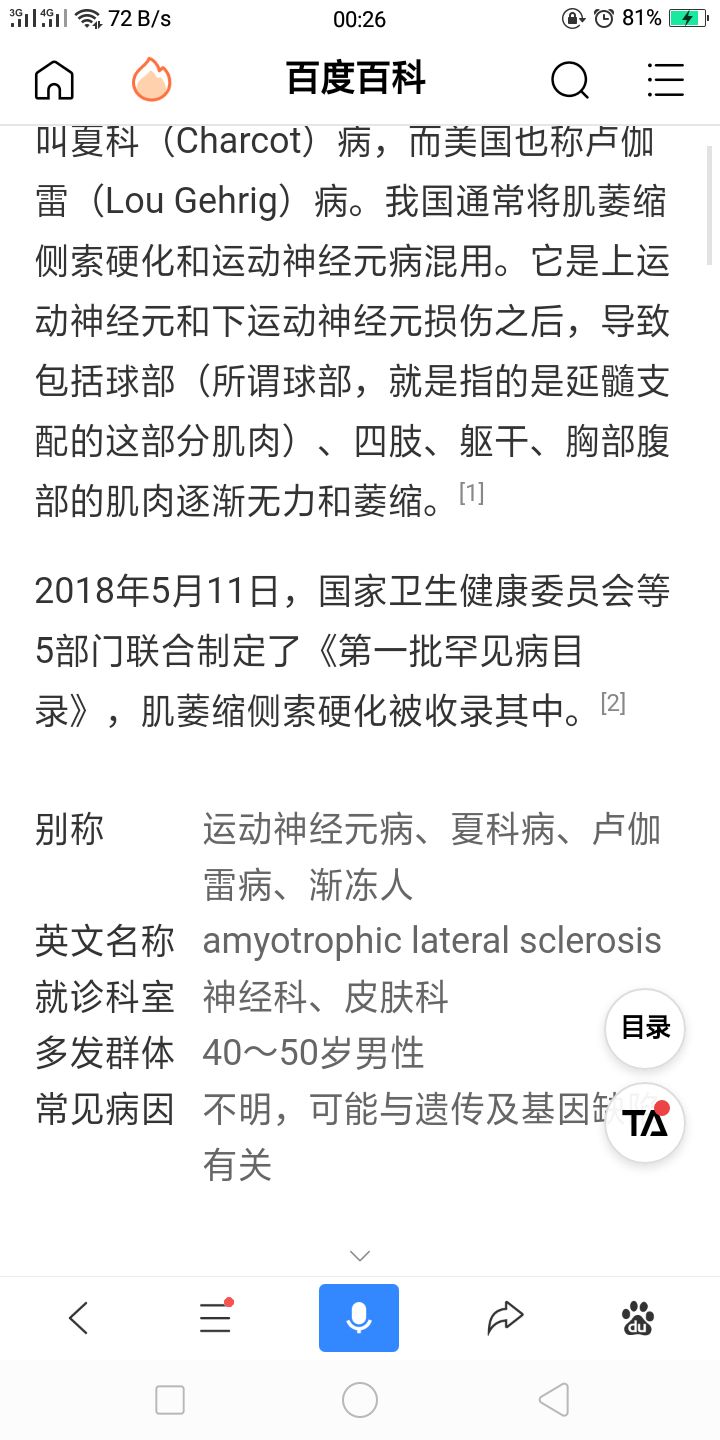Open the 目录 table of contents
This screenshot has width=720, height=1440.
click(x=645, y=1028)
